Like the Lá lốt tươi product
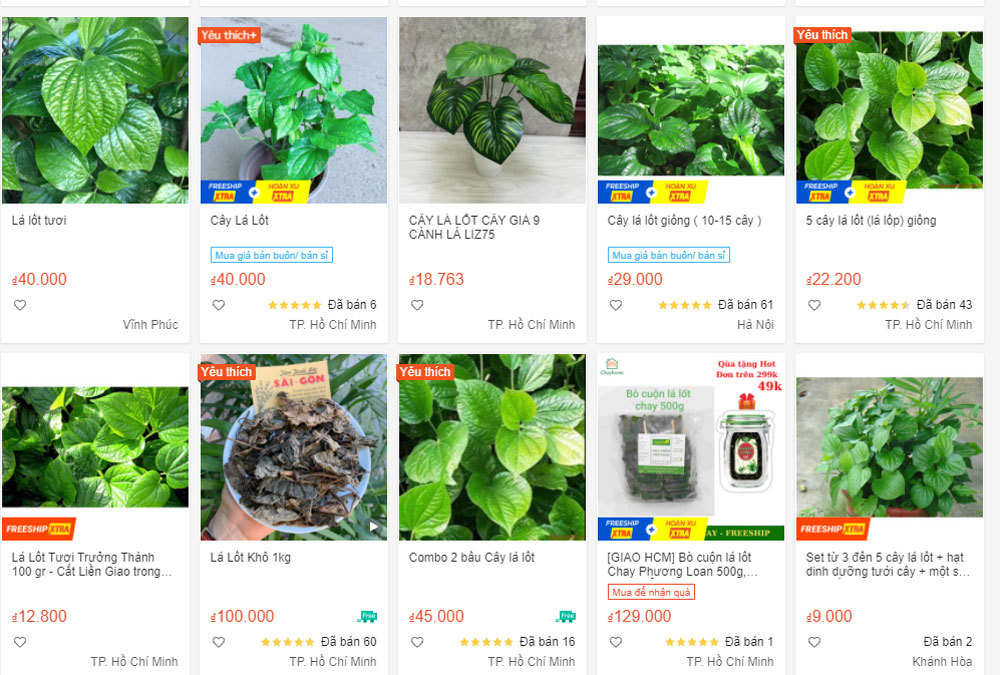The image size is (1000, 675). click(x=20, y=305)
